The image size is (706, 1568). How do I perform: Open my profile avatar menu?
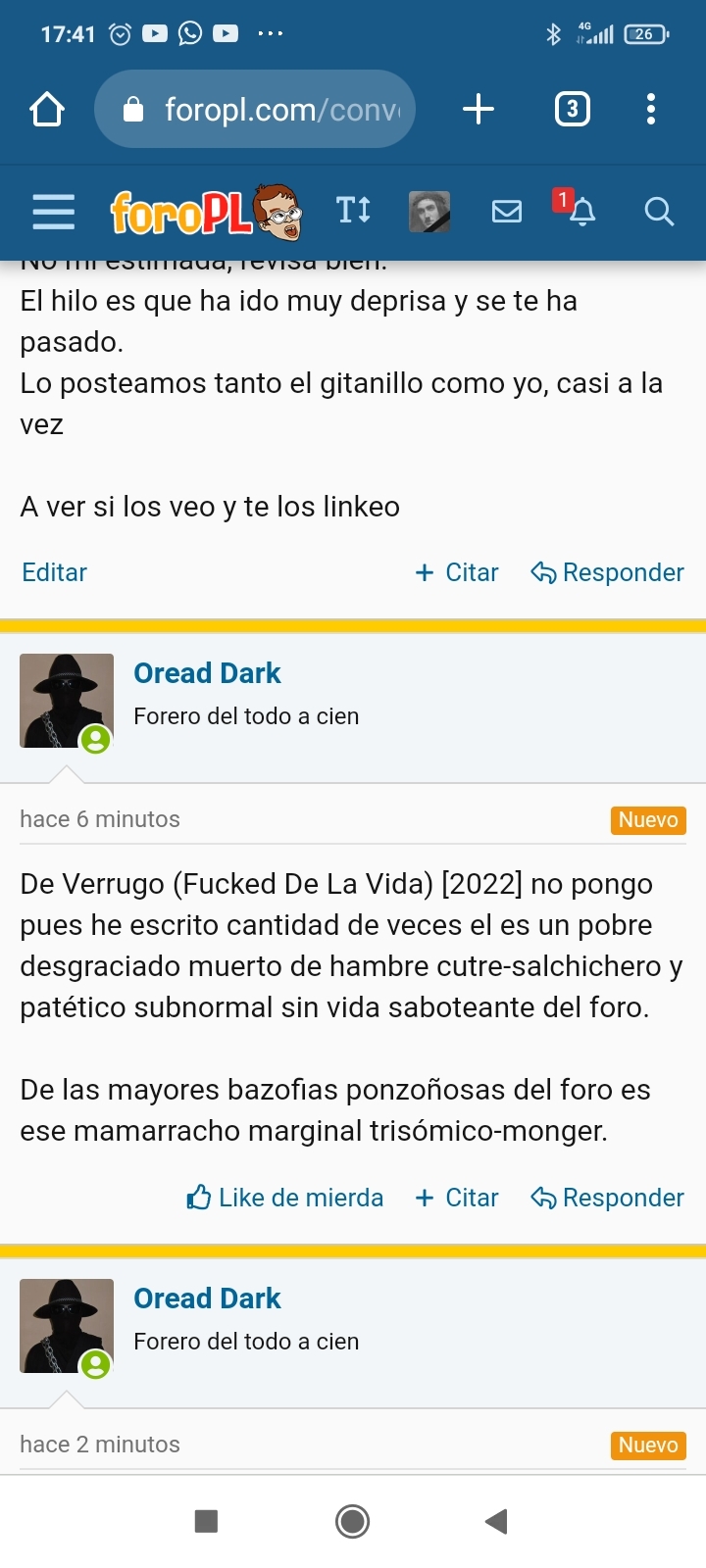429,211
